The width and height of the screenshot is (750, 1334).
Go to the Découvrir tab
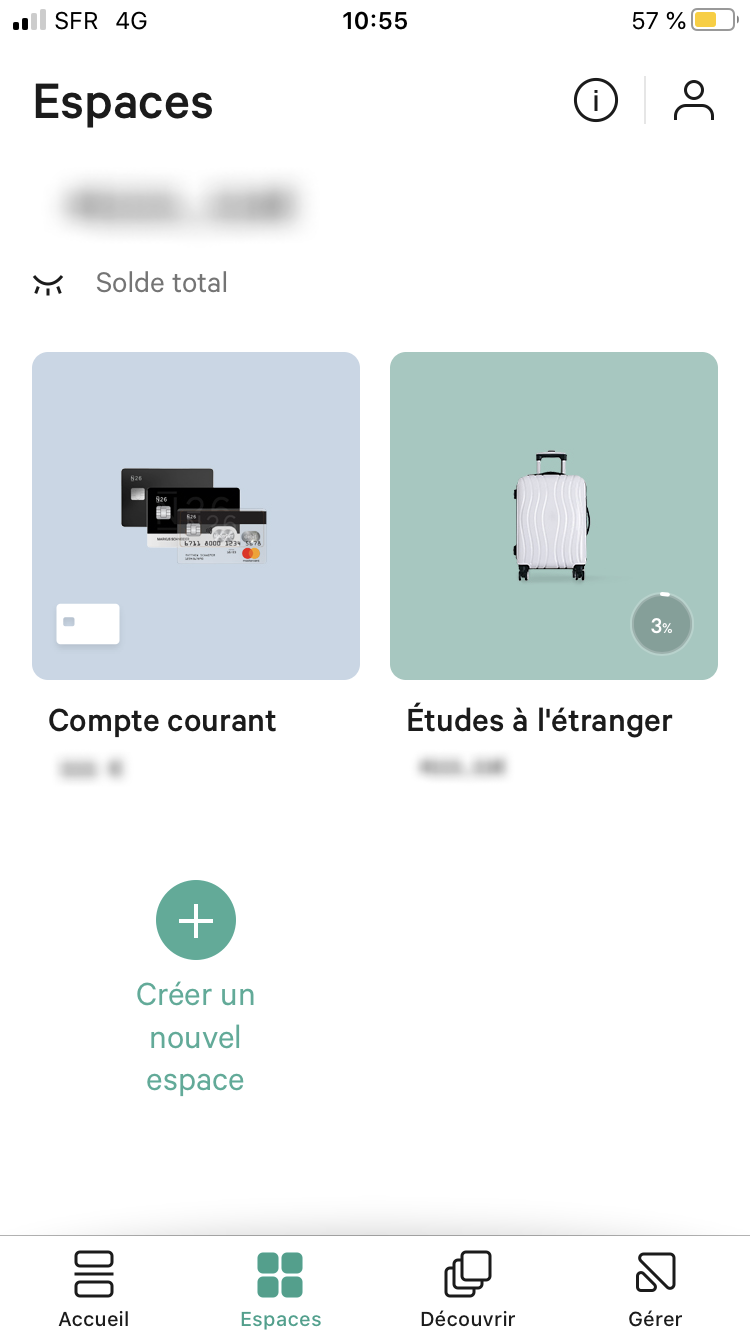click(468, 1288)
